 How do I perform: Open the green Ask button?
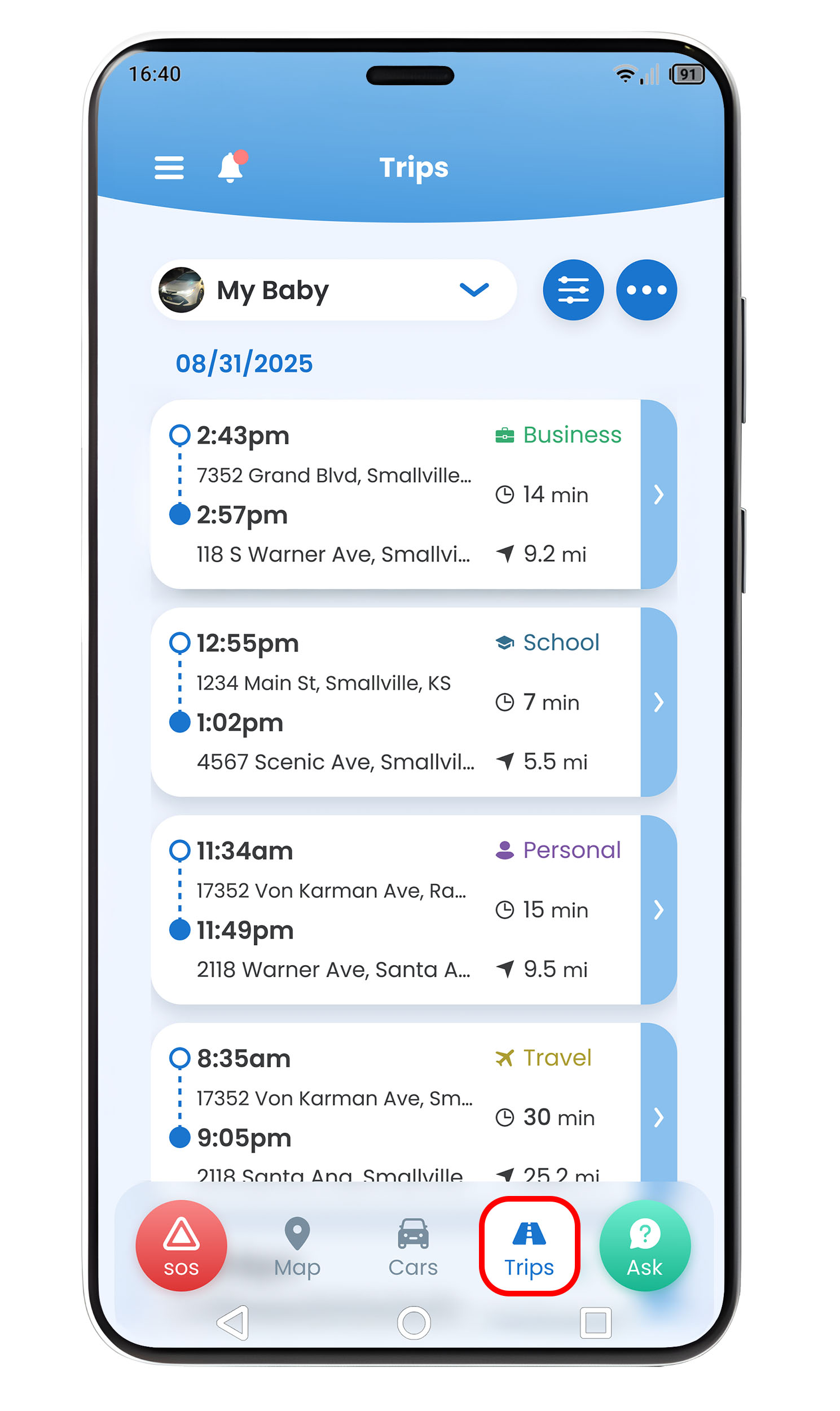click(x=645, y=1246)
